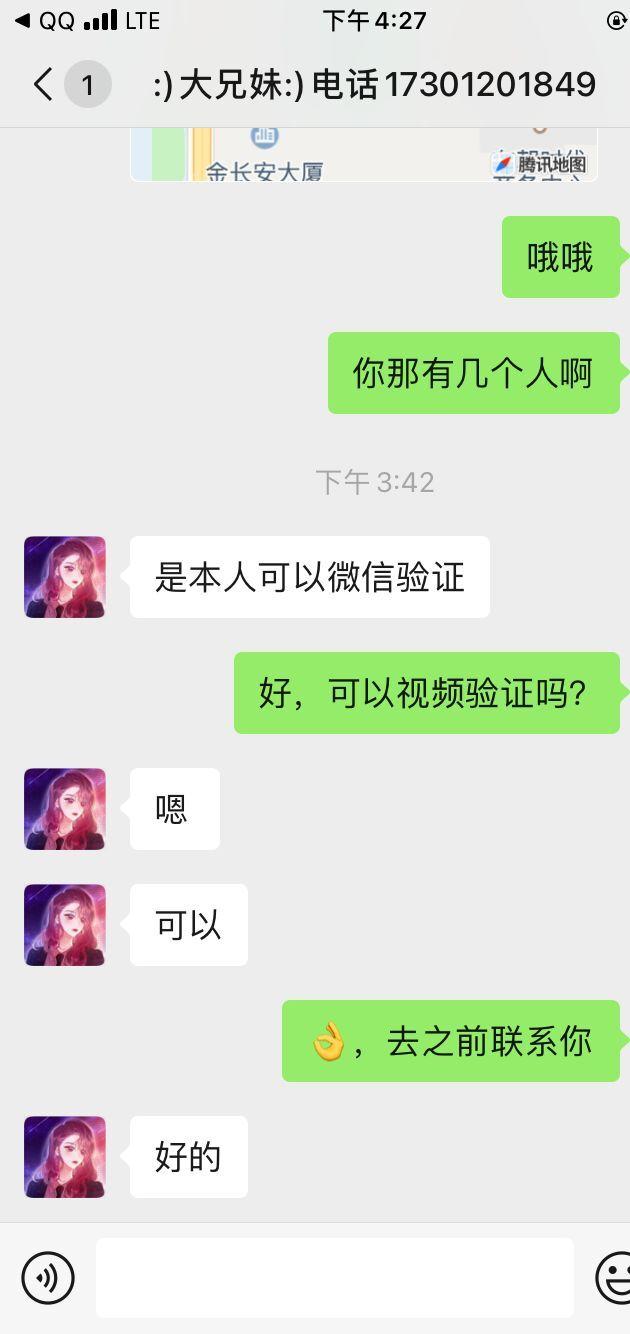The width and height of the screenshot is (630, 1334).
Task: Open profile from avatar next to "好的"
Action: (x=65, y=1157)
